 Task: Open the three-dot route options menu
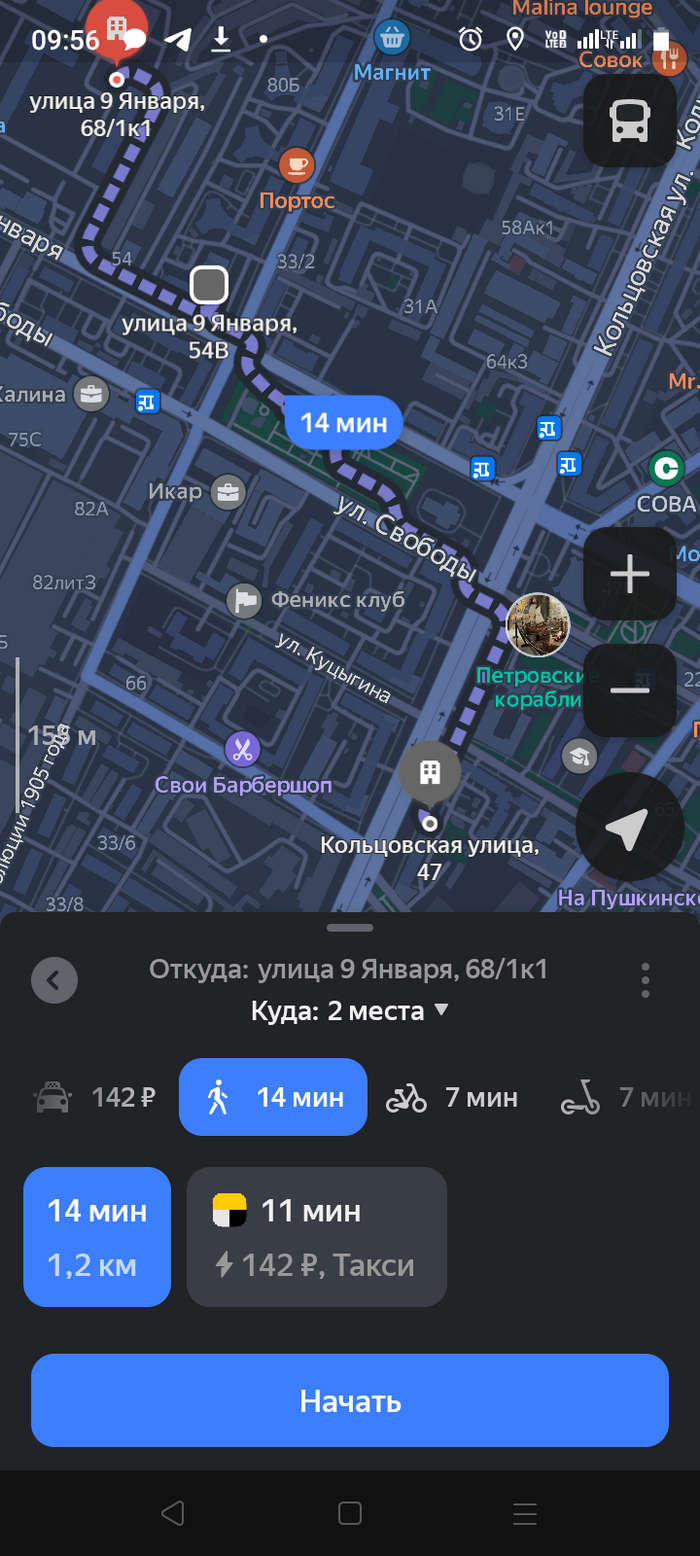[x=646, y=980]
